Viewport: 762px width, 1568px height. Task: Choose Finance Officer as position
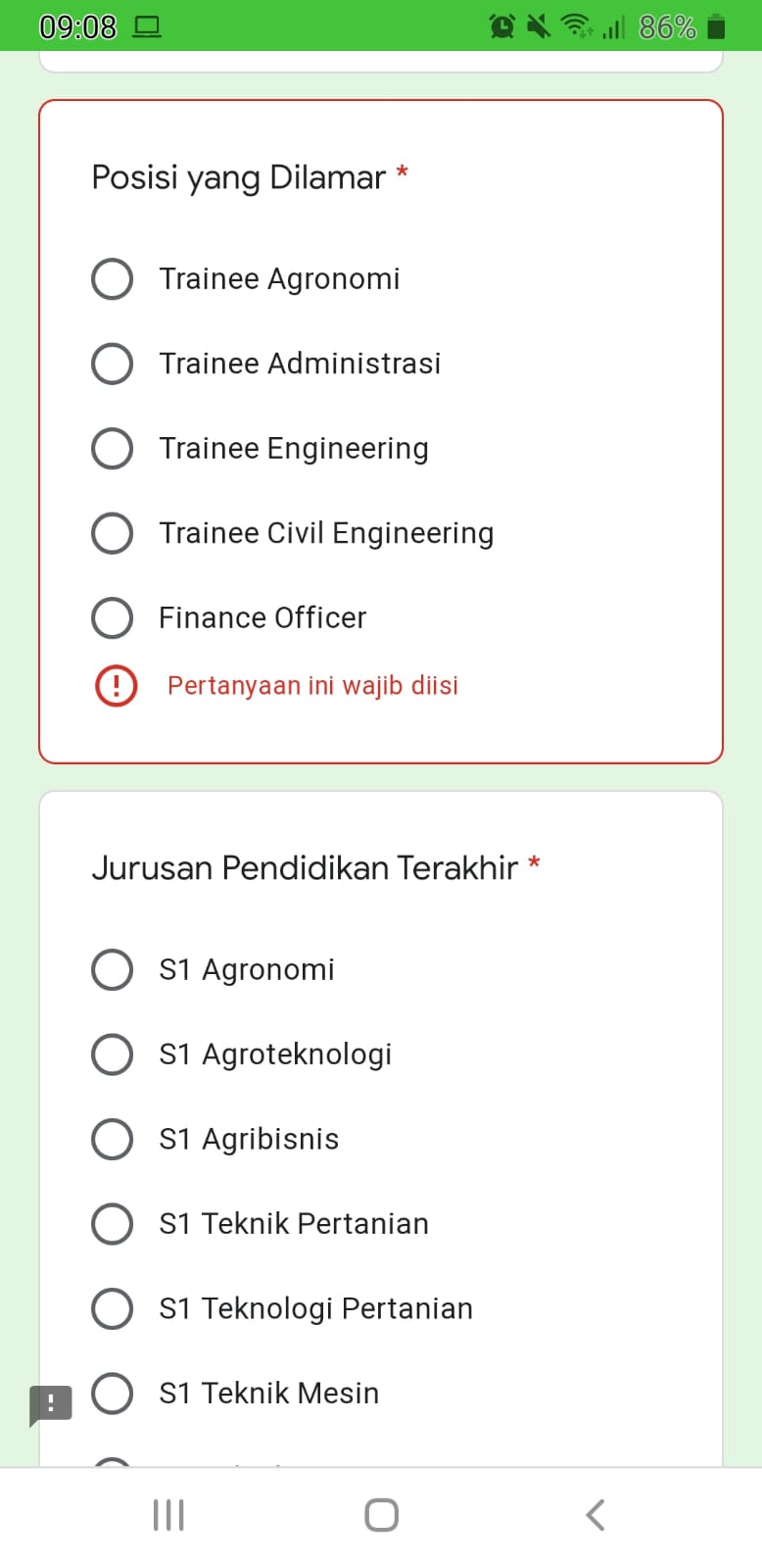(x=113, y=618)
